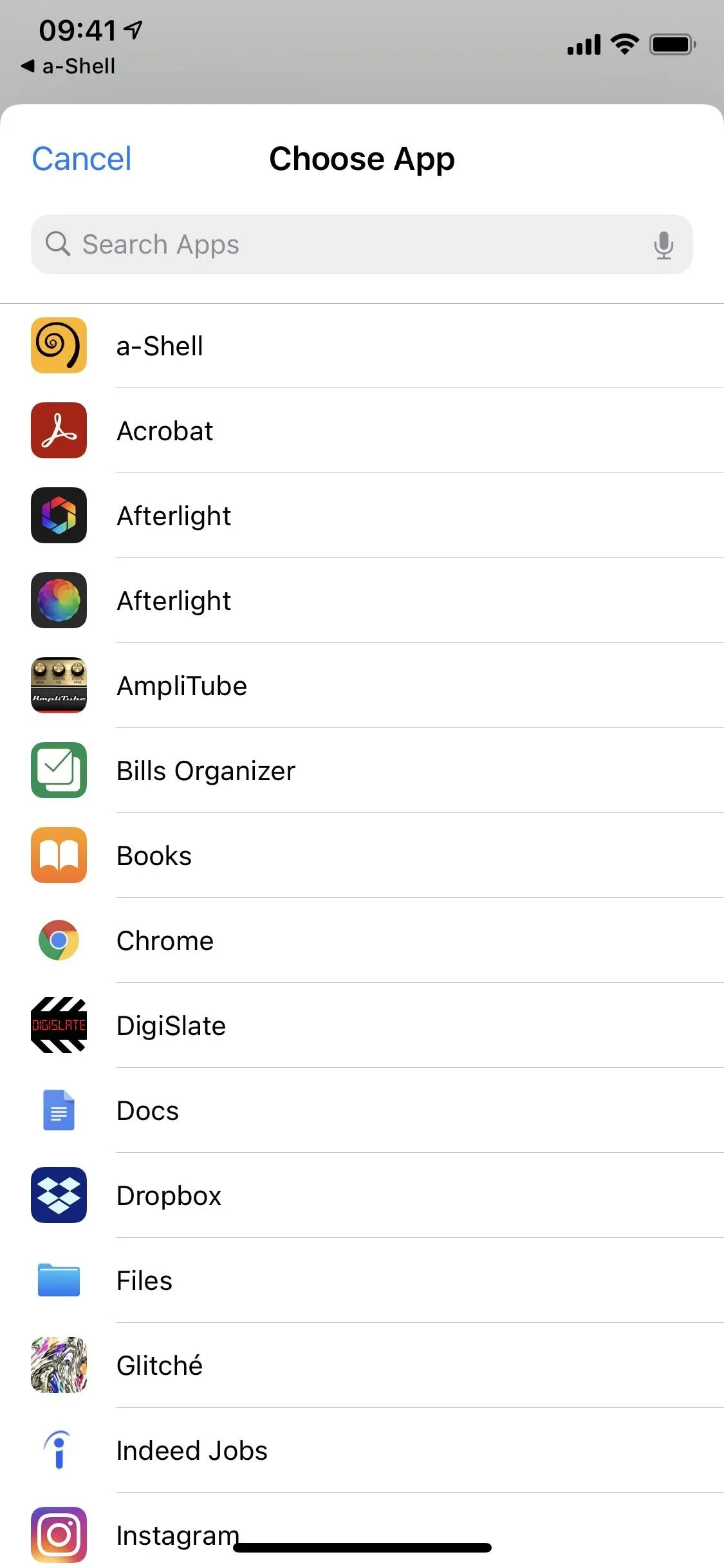Pick Glitché from the list

pos(362,1365)
